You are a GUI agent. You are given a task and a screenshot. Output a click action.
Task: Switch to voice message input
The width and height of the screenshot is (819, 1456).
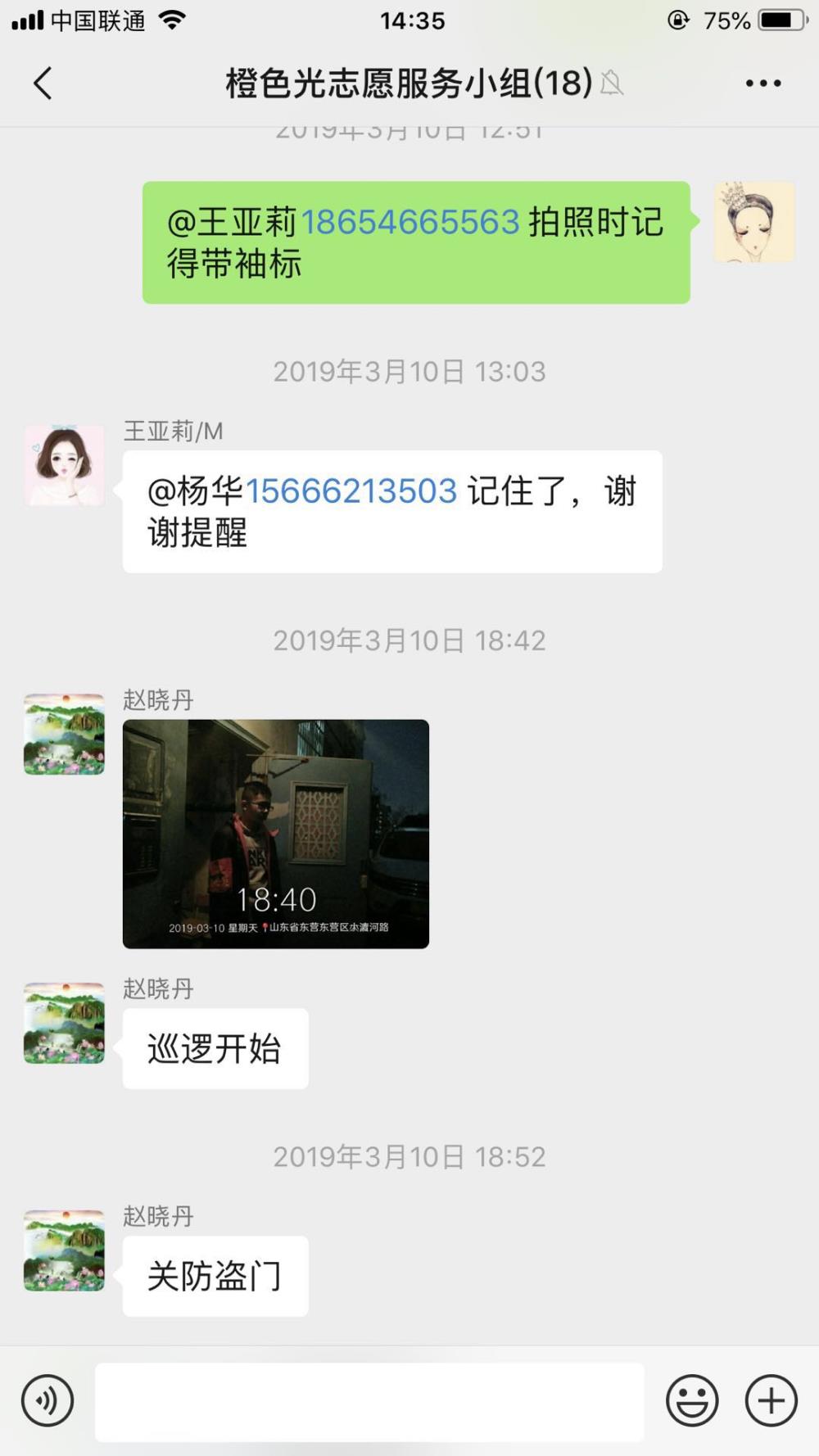click(x=48, y=1400)
